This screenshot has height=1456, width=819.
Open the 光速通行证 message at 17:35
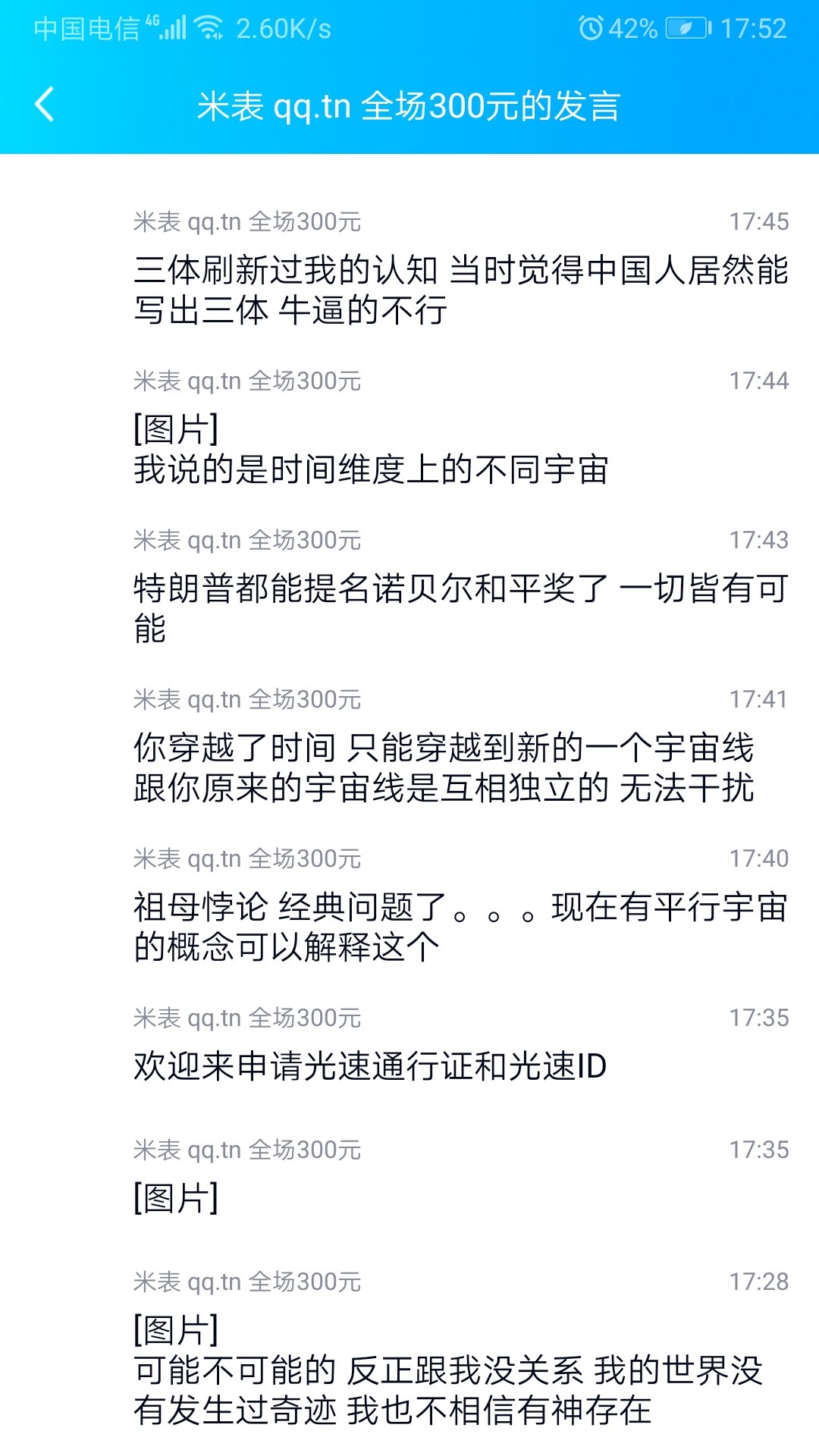click(409, 1050)
